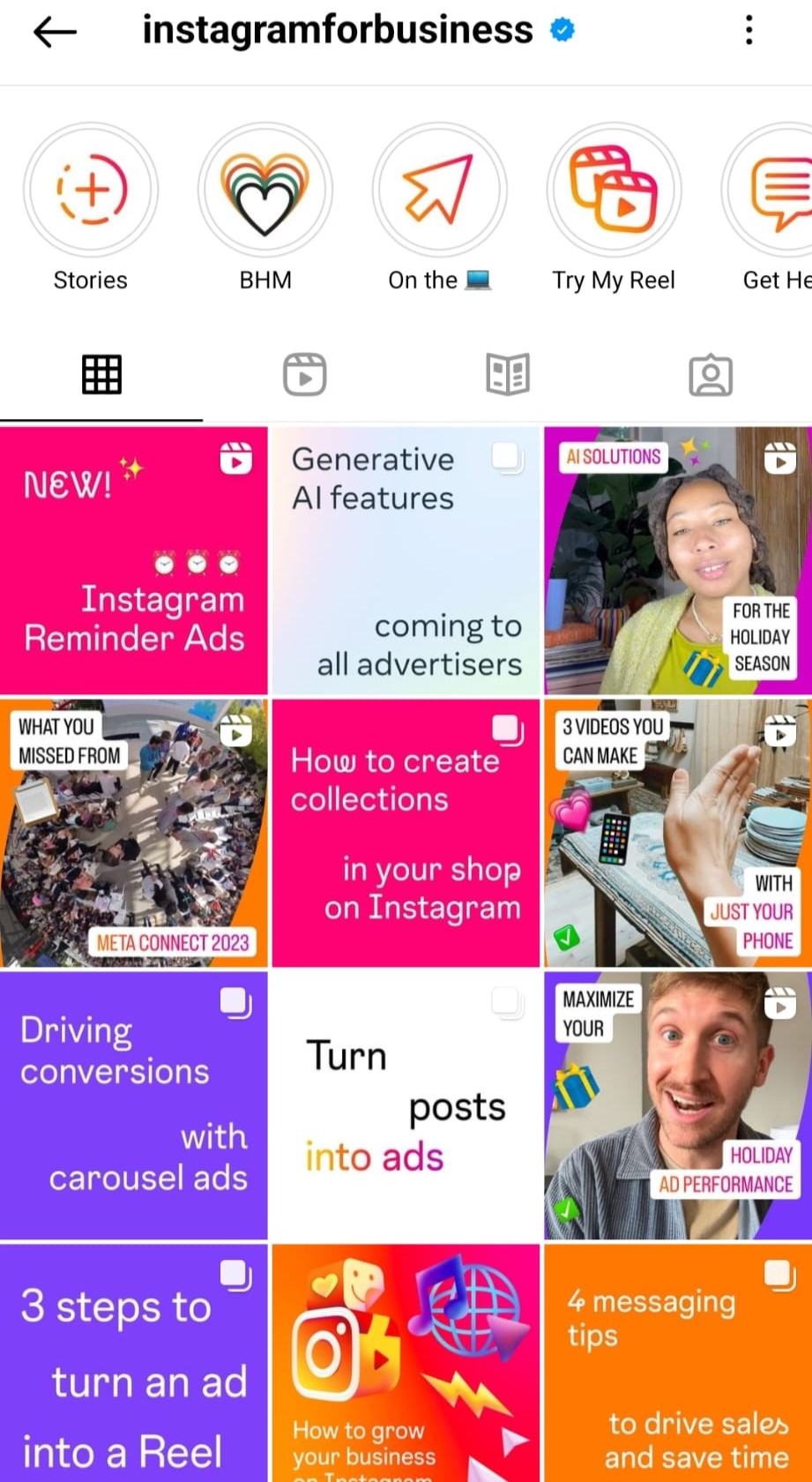Viewport: 812px width, 1482px height.
Task: Open the Maximize your holiday ad performance reel
Action: point(678,1105)
